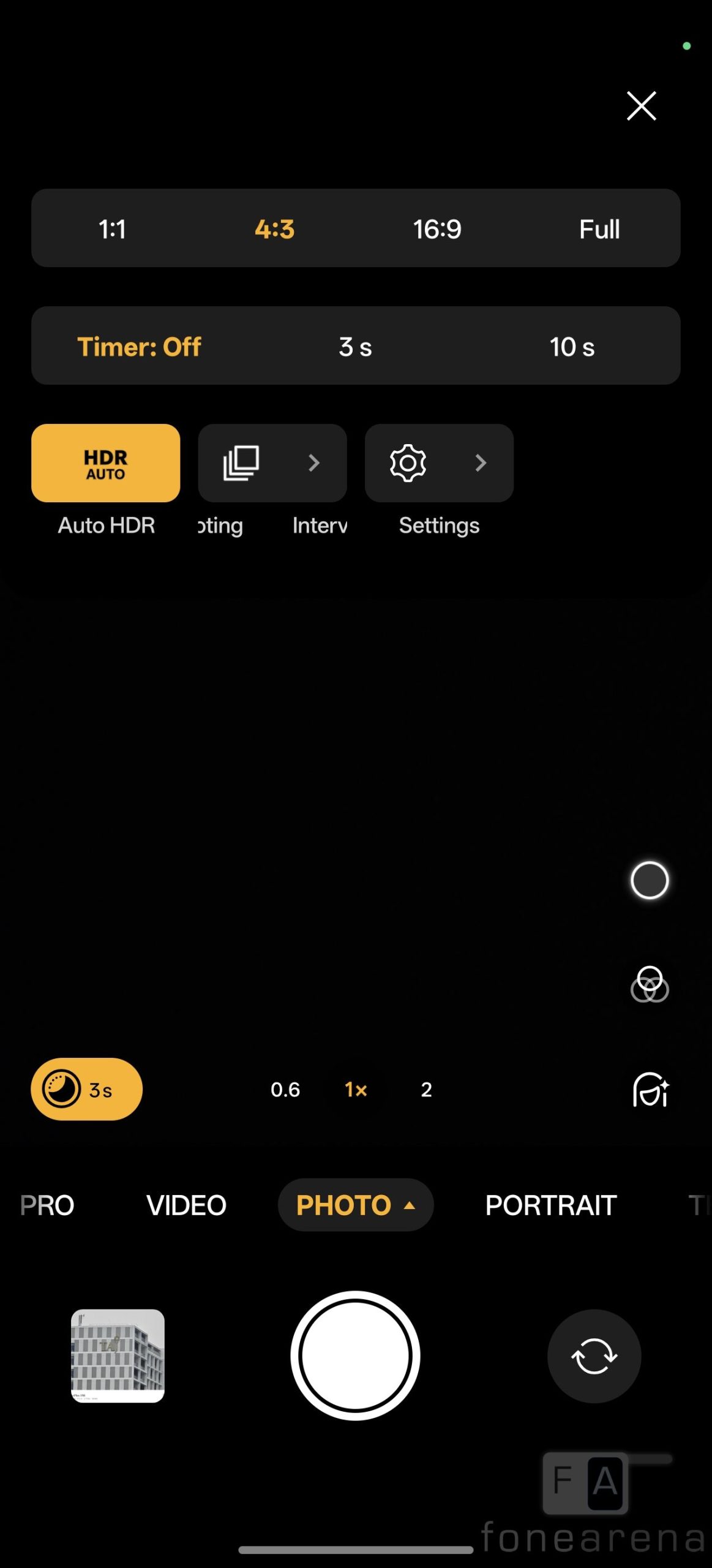Close the camera quick settings panel

pos(641,106)
